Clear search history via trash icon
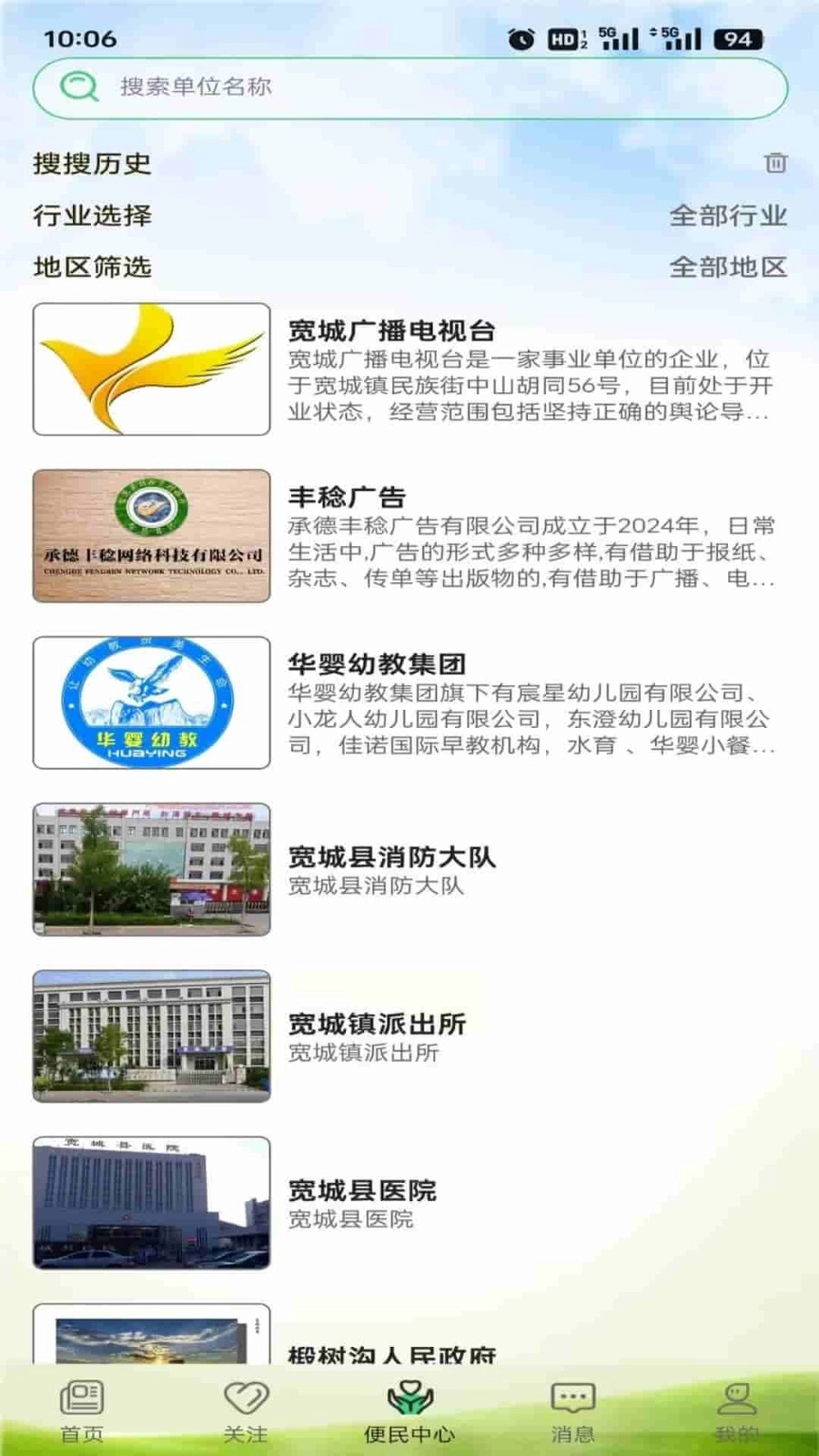819x1456 pixels. coord(775,165)
